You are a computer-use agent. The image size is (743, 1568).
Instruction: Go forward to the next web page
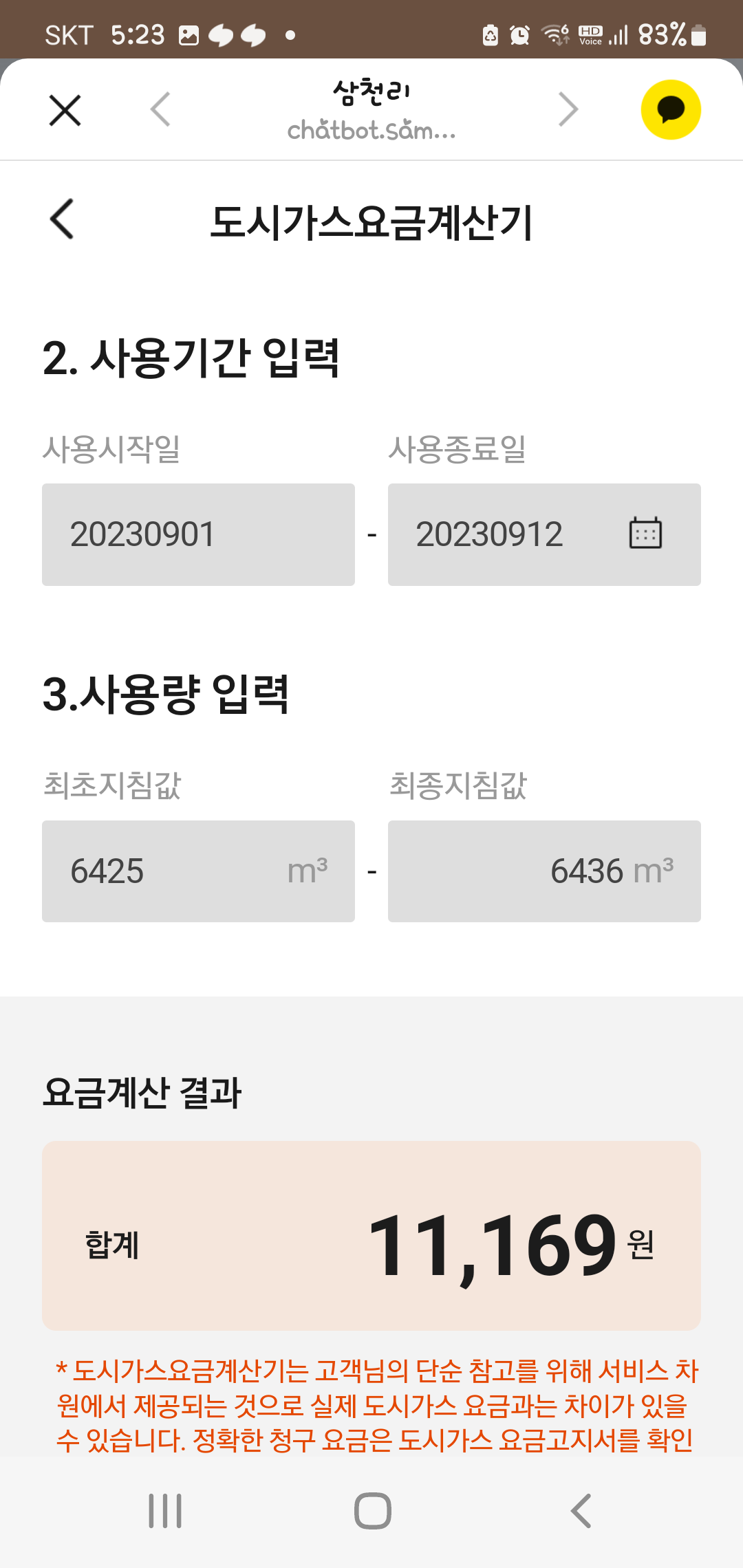coord(568,110)
